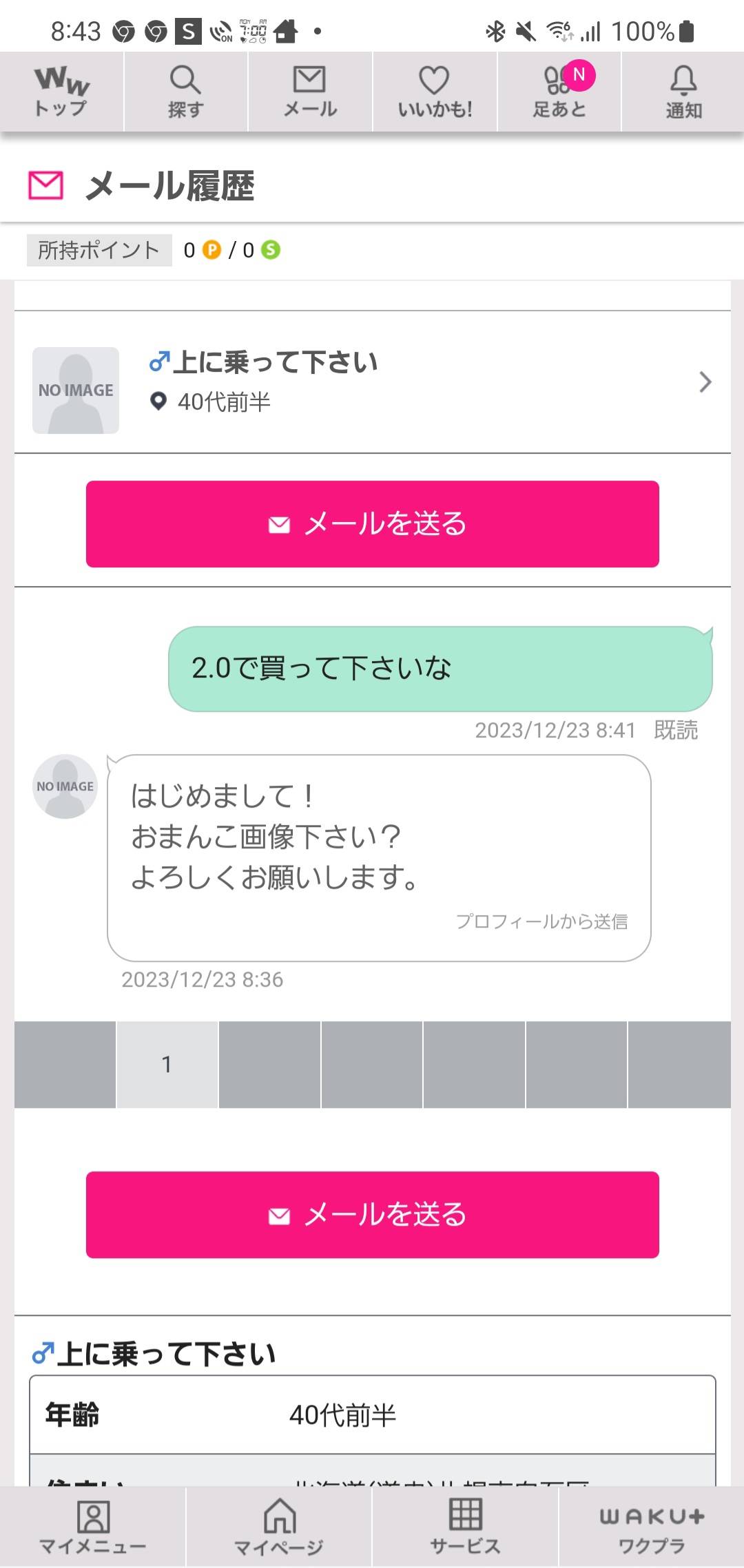Go to the トップ tab

(x=61, y=92)
